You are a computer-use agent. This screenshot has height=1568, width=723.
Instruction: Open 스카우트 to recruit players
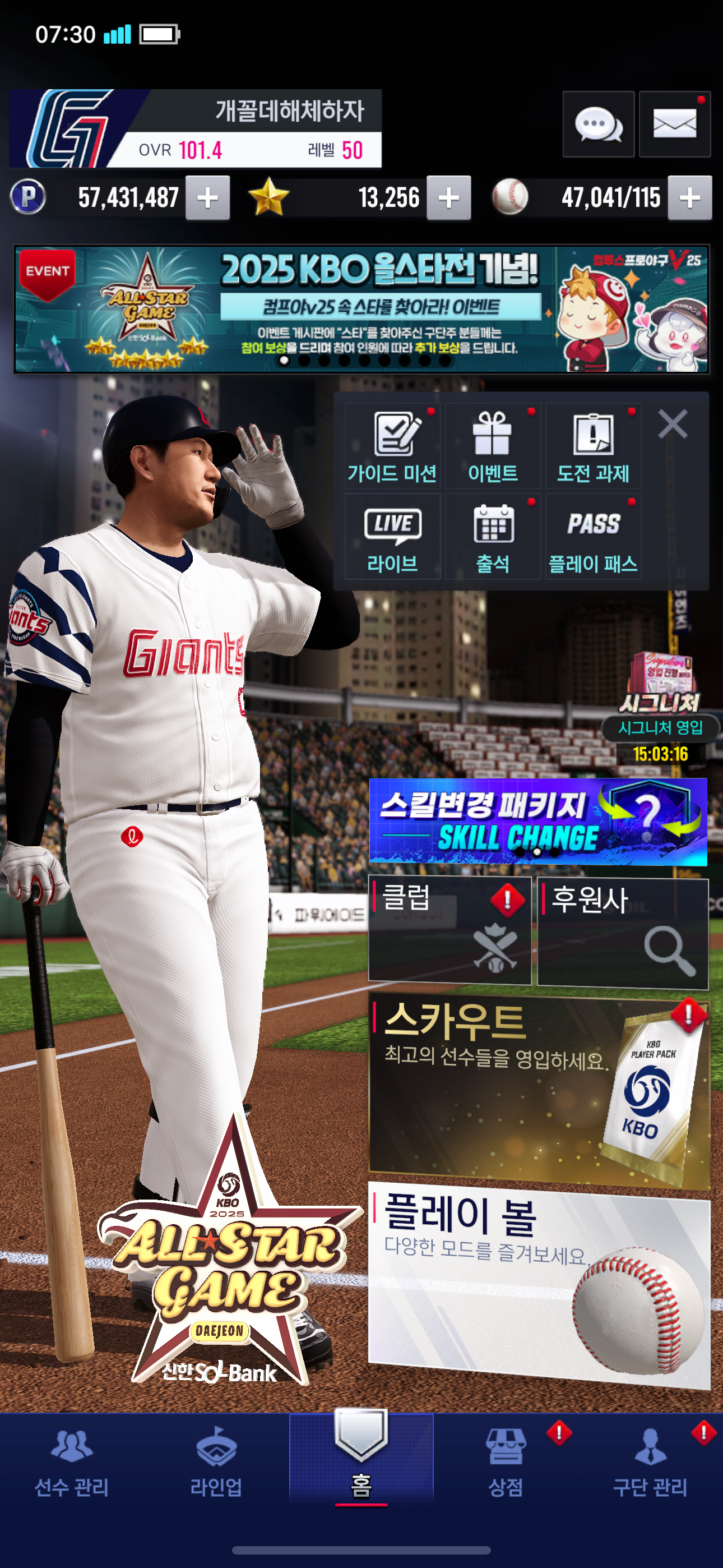[x=539, y=1092]
